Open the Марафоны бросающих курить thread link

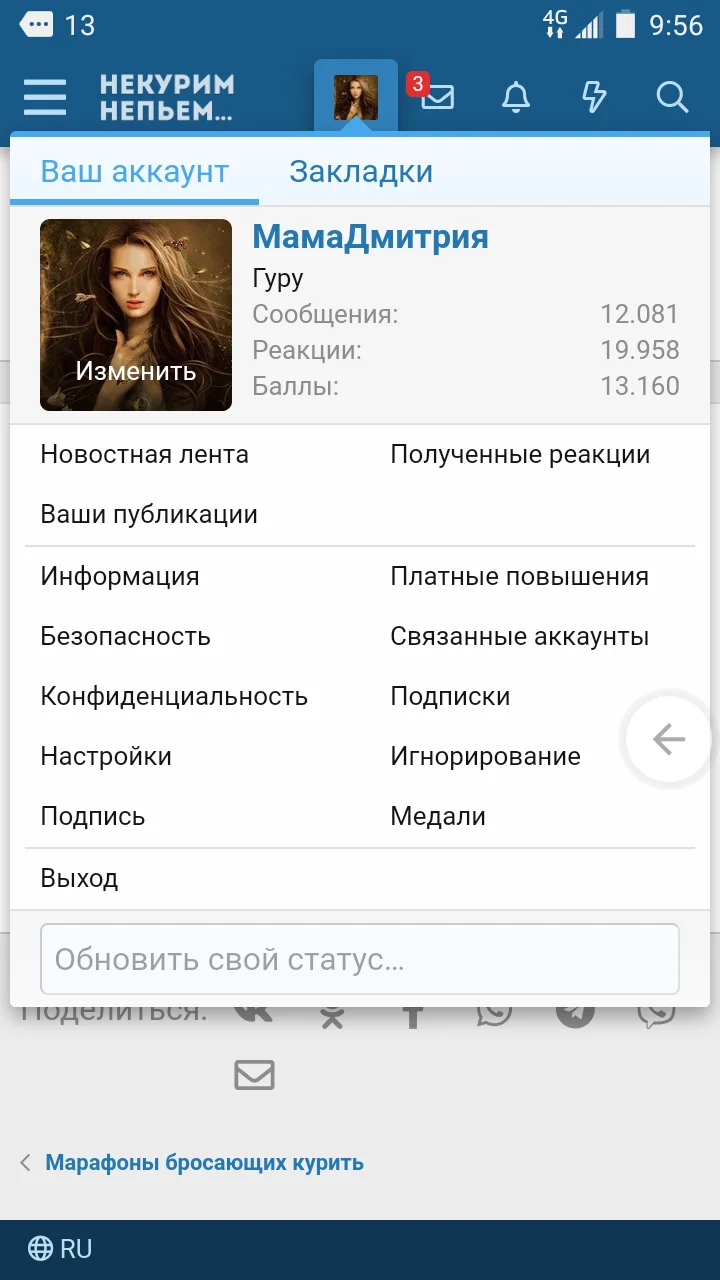(x=203, y=1163)
